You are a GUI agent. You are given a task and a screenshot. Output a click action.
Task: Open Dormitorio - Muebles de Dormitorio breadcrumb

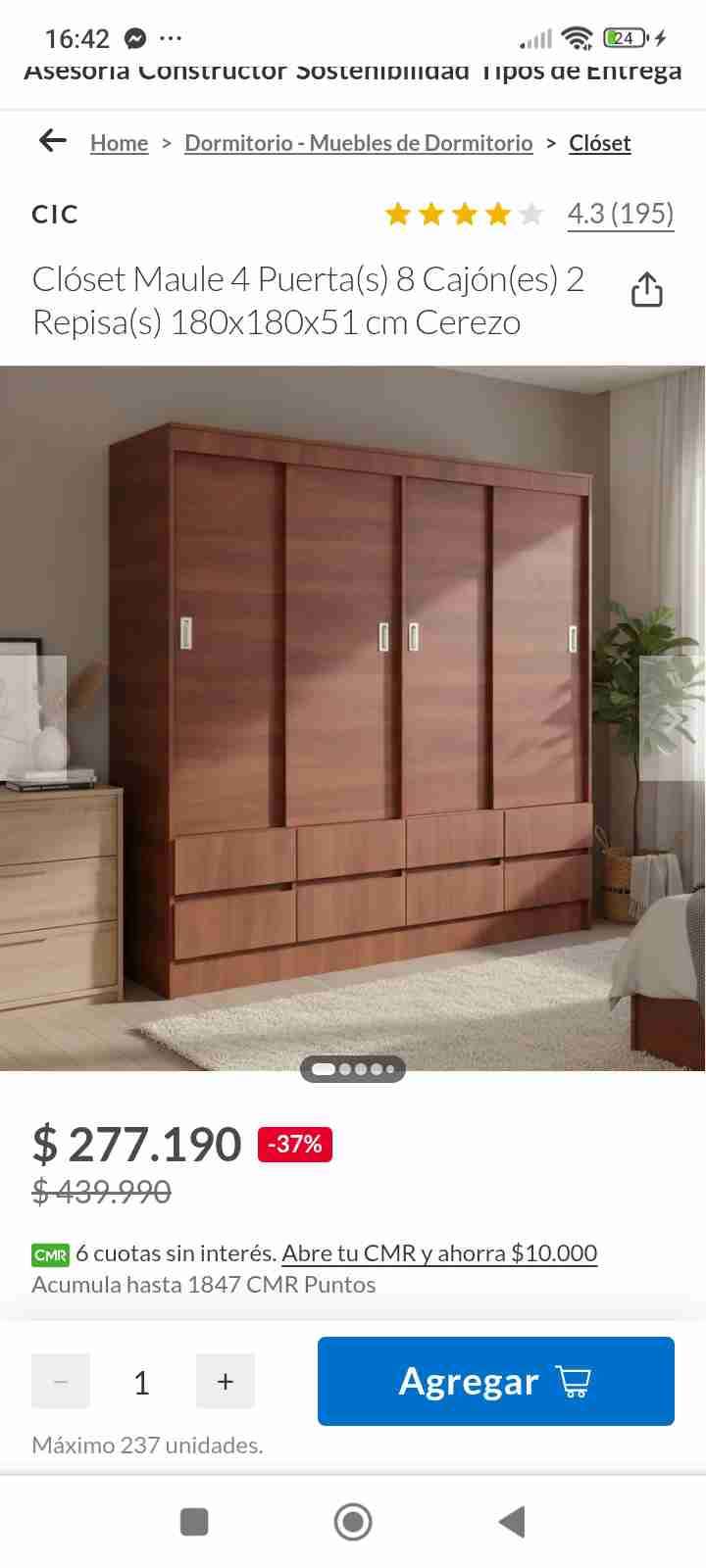pyautogui.click(x=358, y=143)
